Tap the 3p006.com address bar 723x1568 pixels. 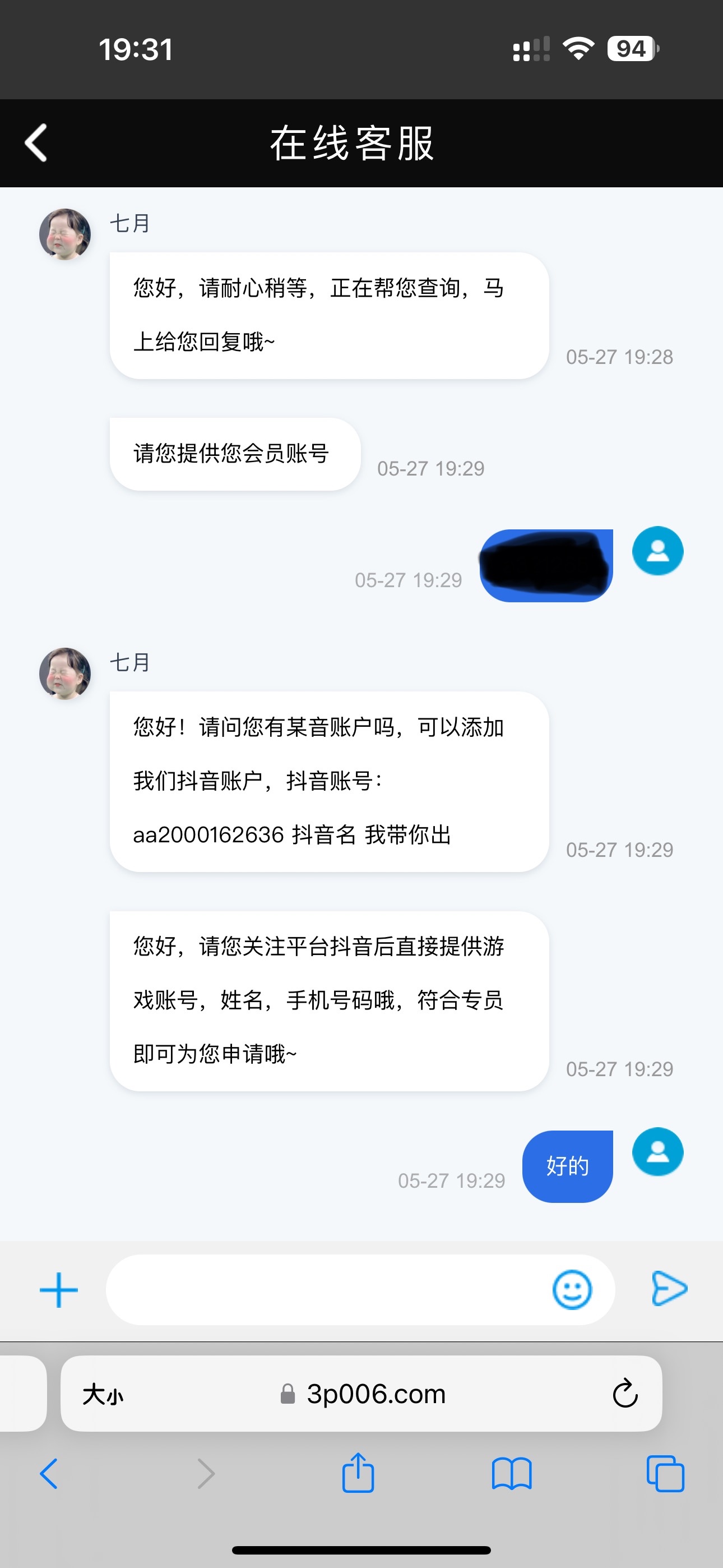(x=376, y=1394)
